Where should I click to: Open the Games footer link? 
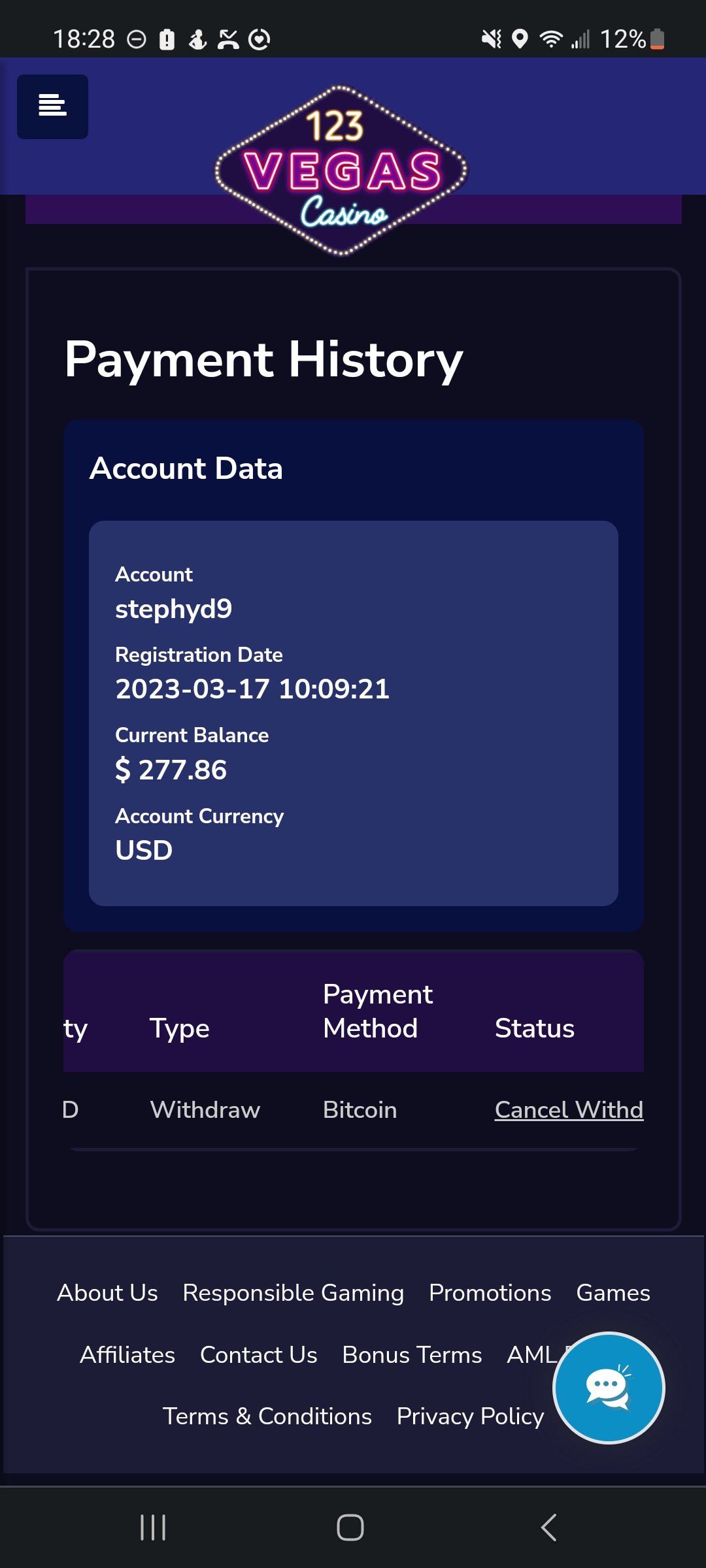point(613,1293)
